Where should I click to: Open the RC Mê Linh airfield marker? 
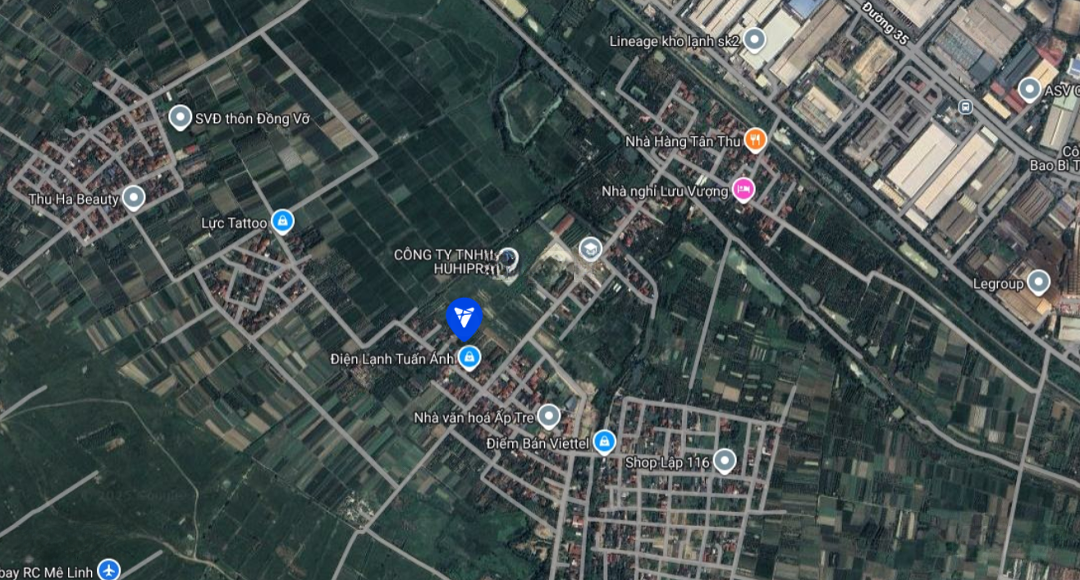[108, 570]
